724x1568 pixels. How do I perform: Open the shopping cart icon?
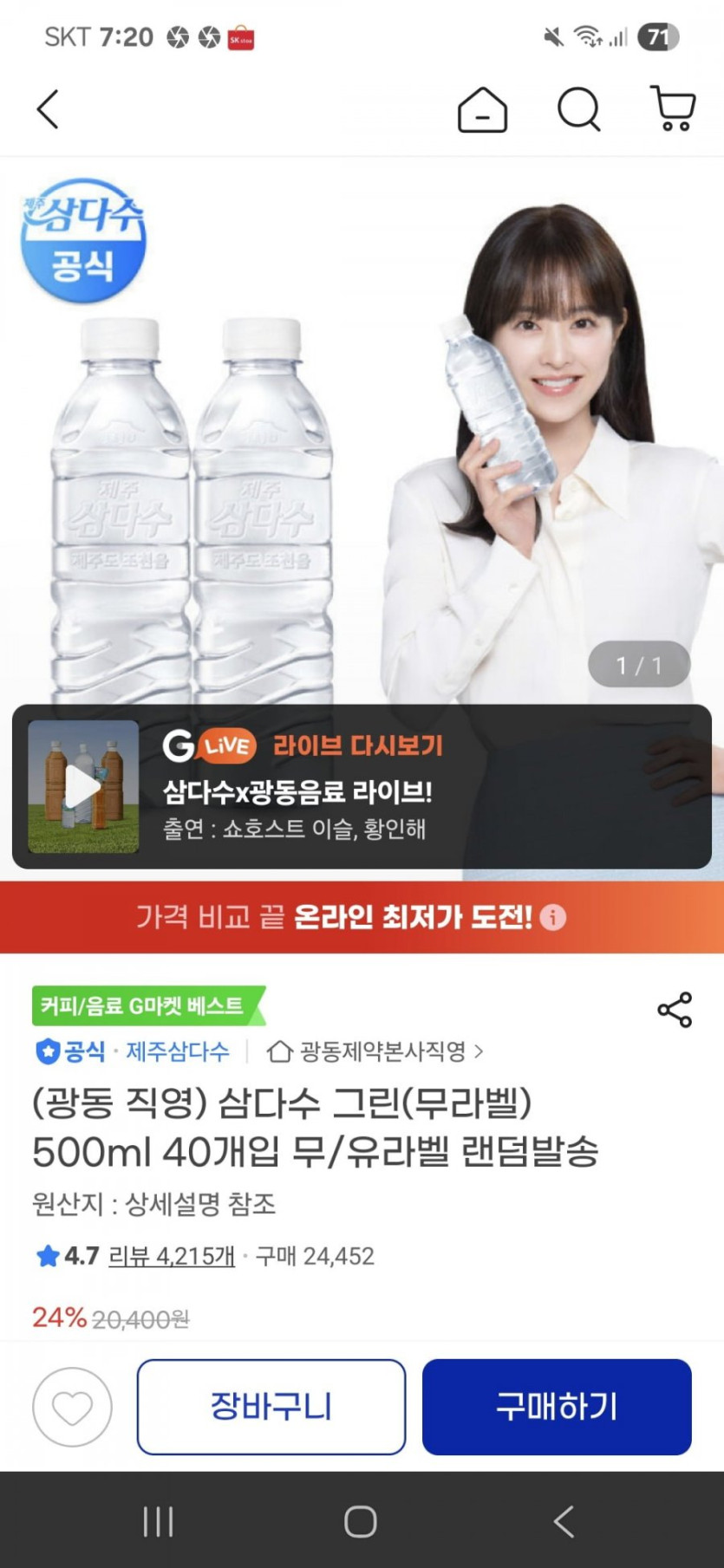tap(673, 109)
